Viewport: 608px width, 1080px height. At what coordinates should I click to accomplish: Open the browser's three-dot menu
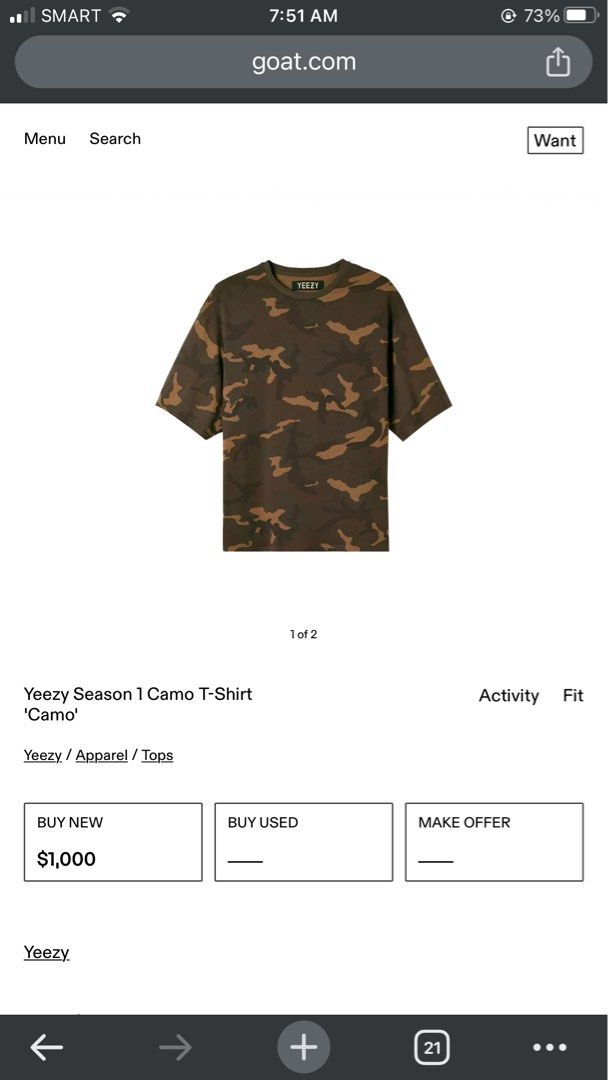550,1048
